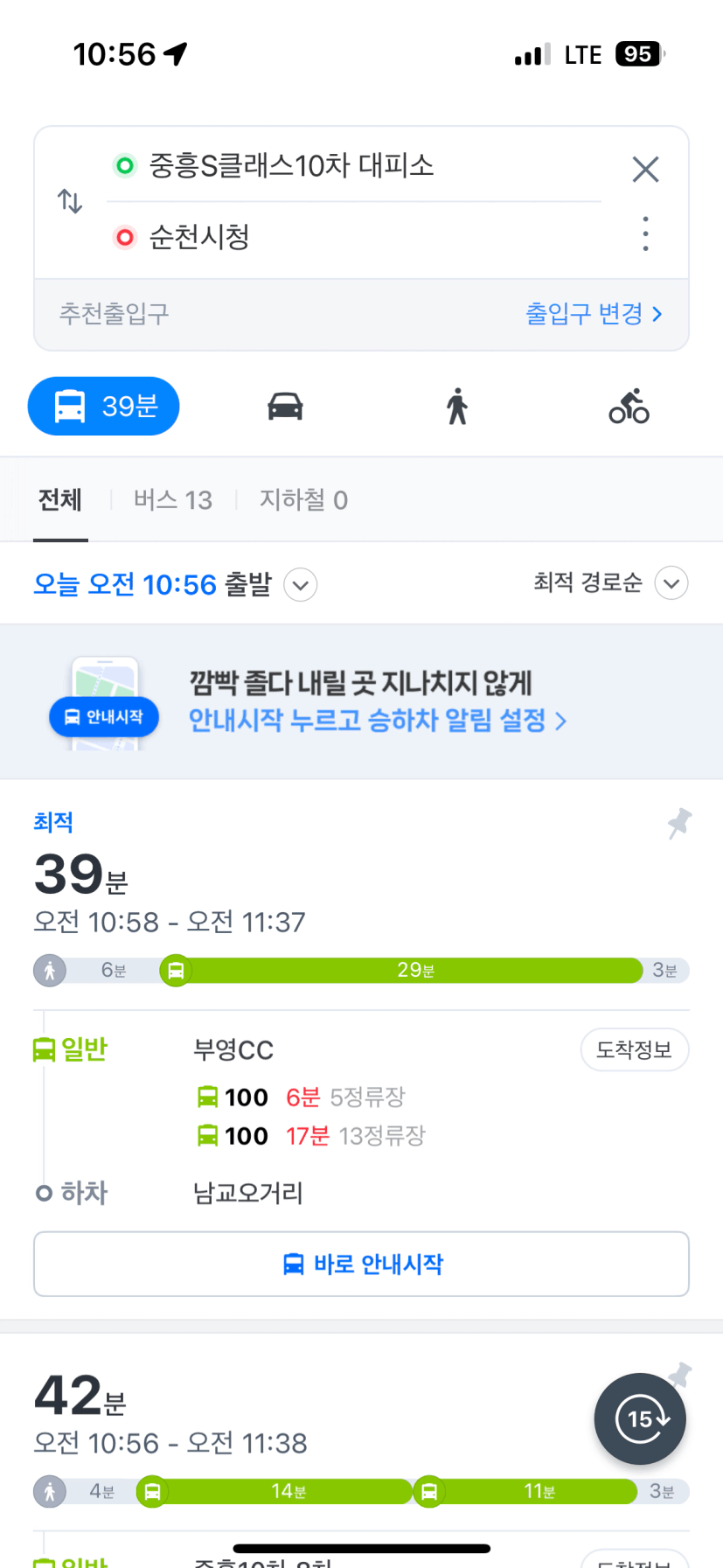Tap 출입구 변경 link
Image resolution: width=723 pixels, height=1568 pixels.
tap(594, 314)
